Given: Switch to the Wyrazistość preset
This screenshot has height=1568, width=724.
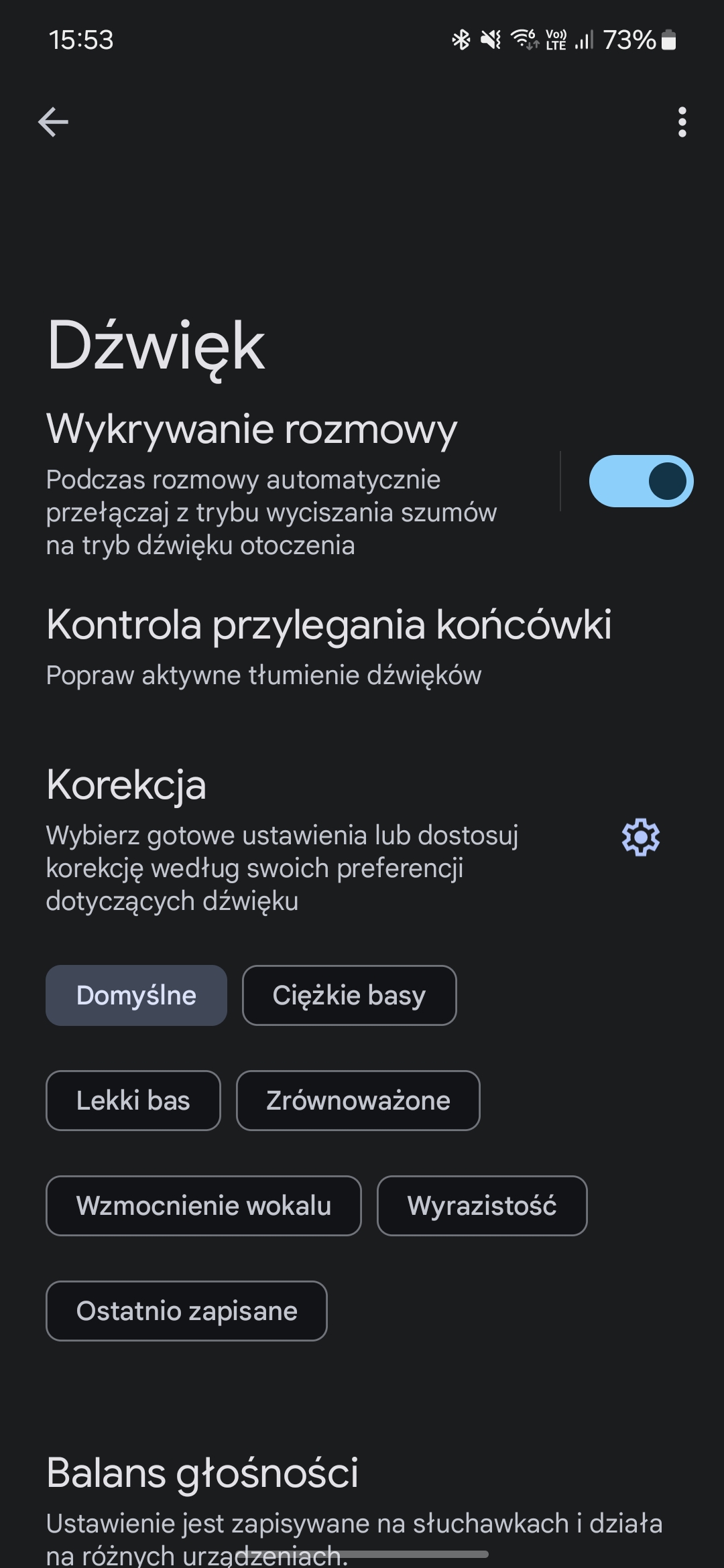Looking at the screenshot, I should (482, 1205).
